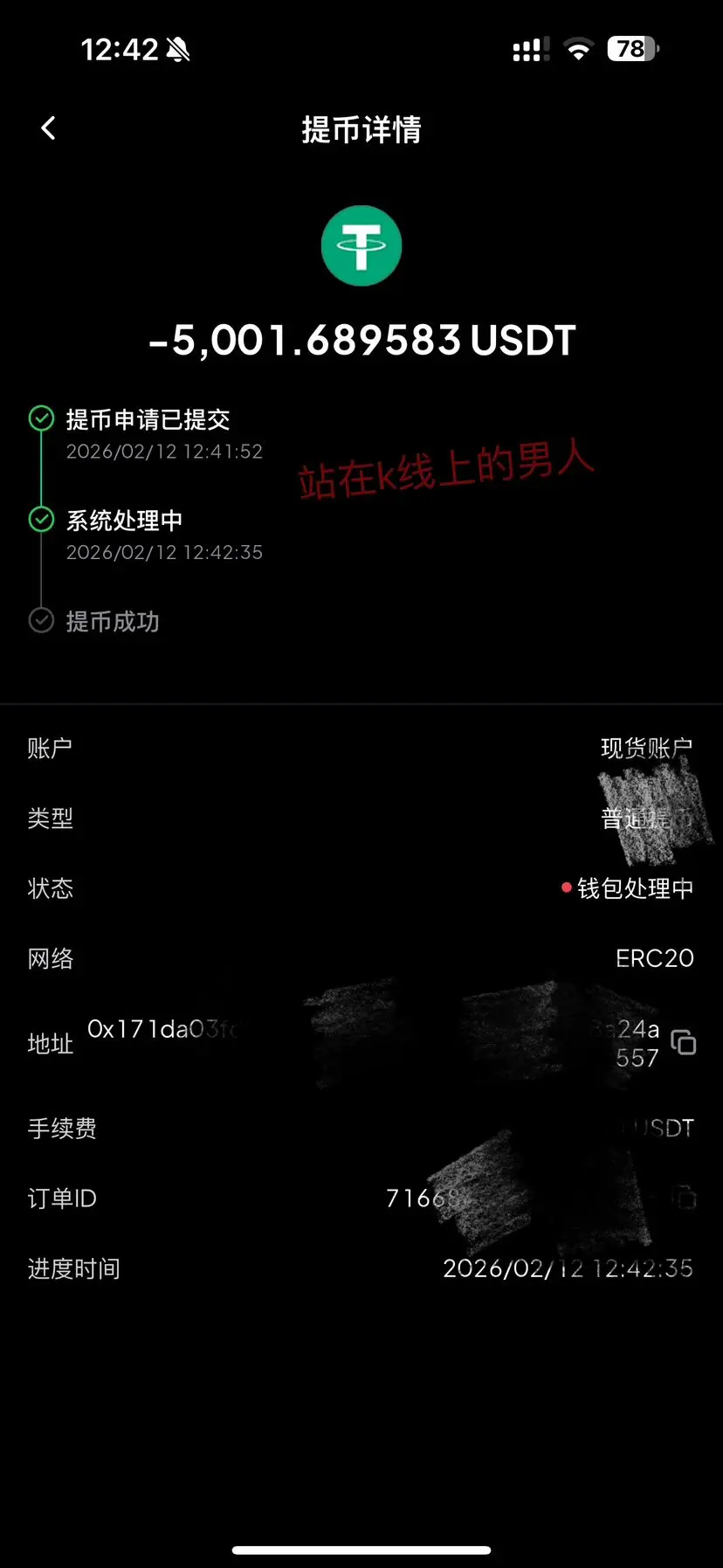The image size is (723, 1568).
Task: Tap the back arrow to leave 提币详情
Action: 48,128
